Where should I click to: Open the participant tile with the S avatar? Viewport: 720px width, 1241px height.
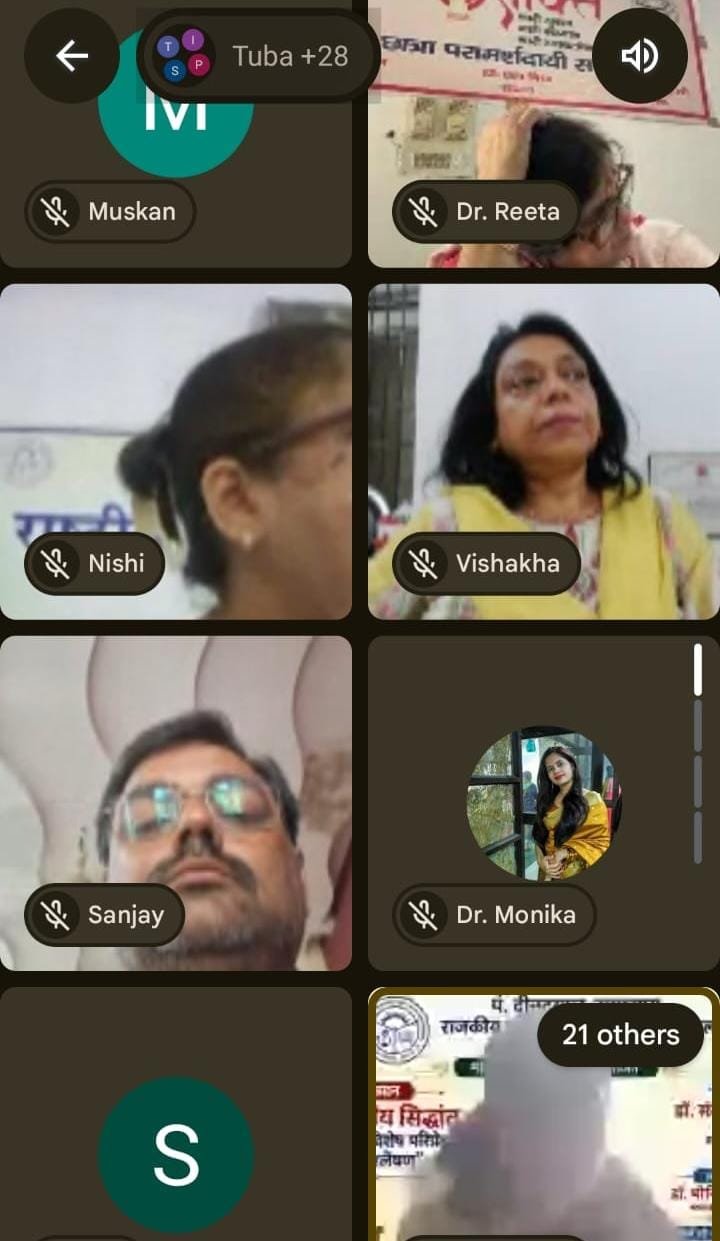point(176,1114)
